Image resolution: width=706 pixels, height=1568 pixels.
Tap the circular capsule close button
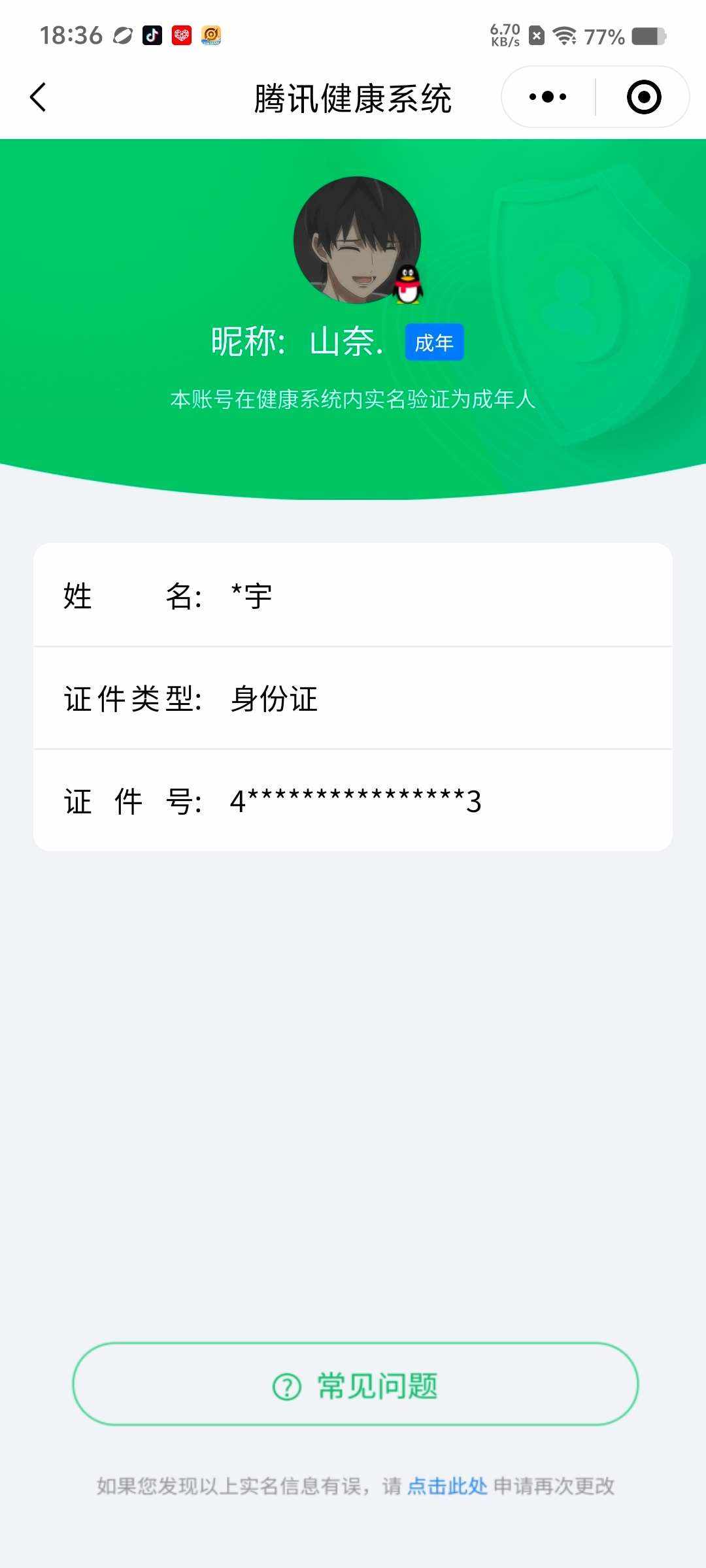[x=644, y=96]
